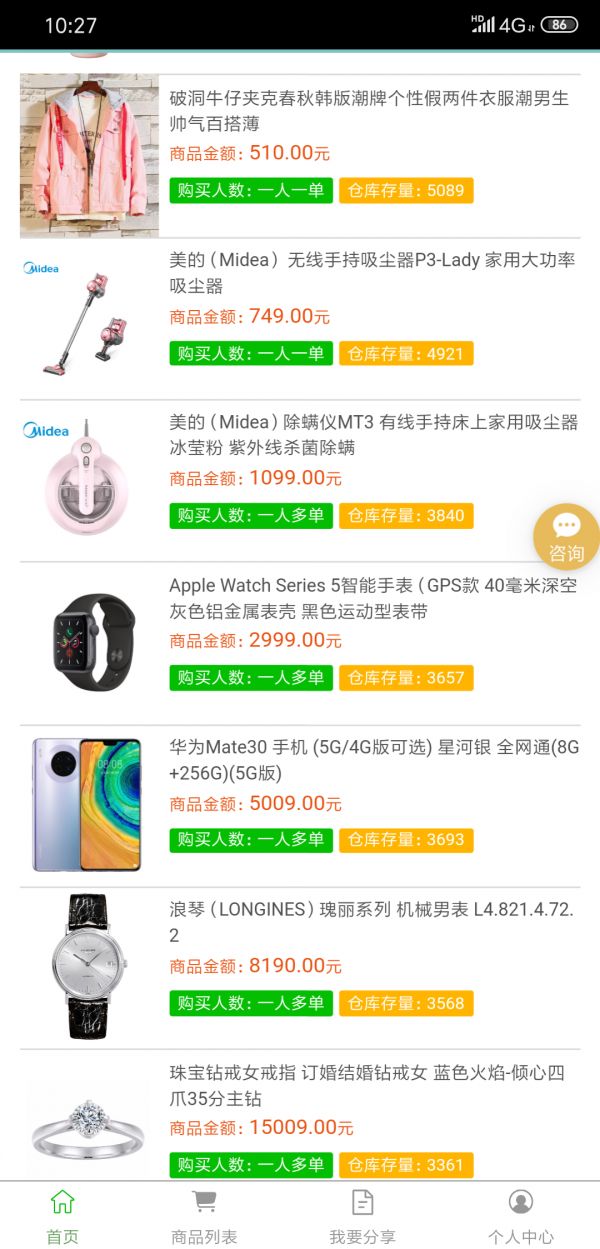Open the 咨询 chat bubble

566,535
